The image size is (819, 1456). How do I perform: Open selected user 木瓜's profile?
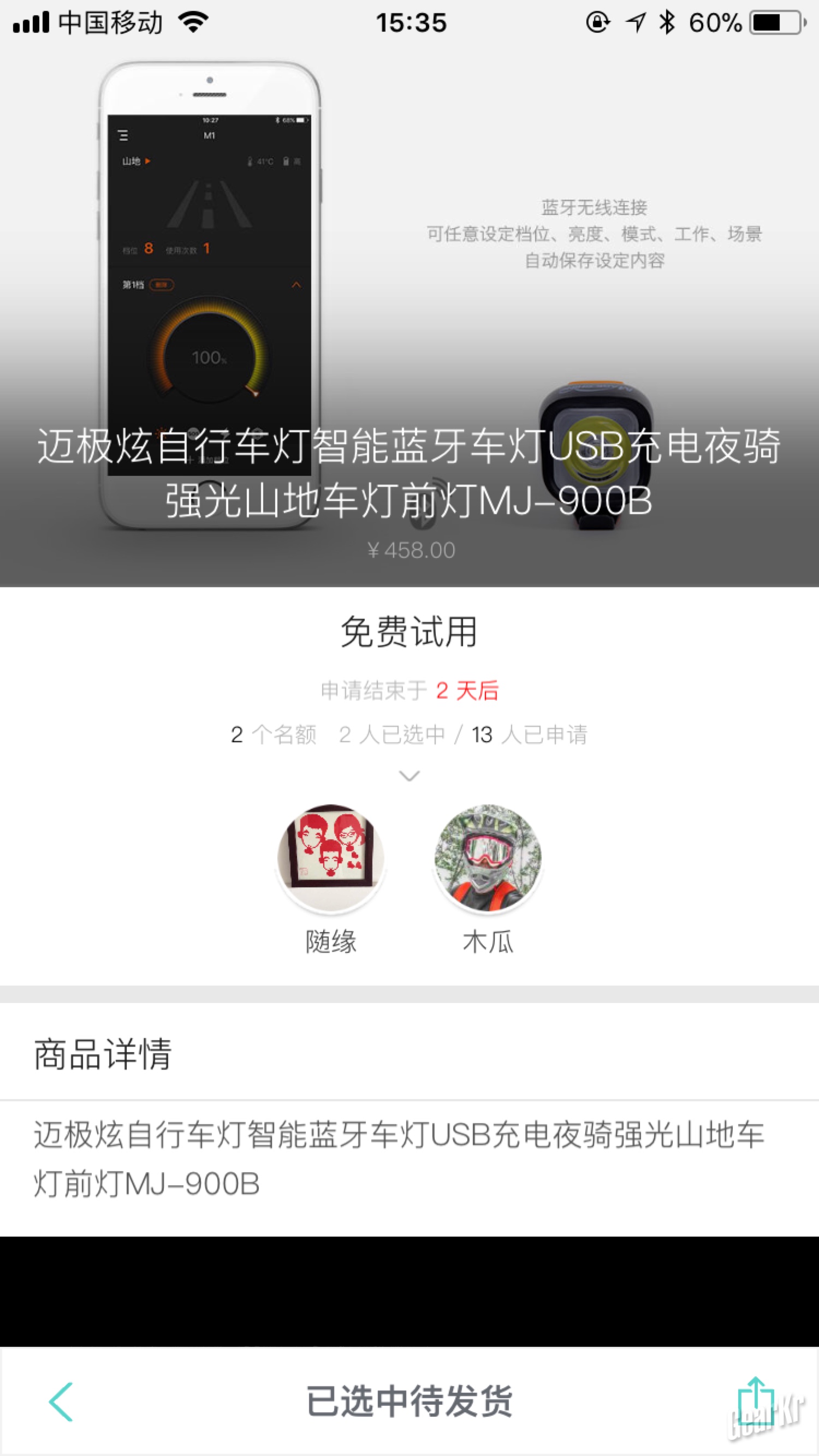point(488,858)
